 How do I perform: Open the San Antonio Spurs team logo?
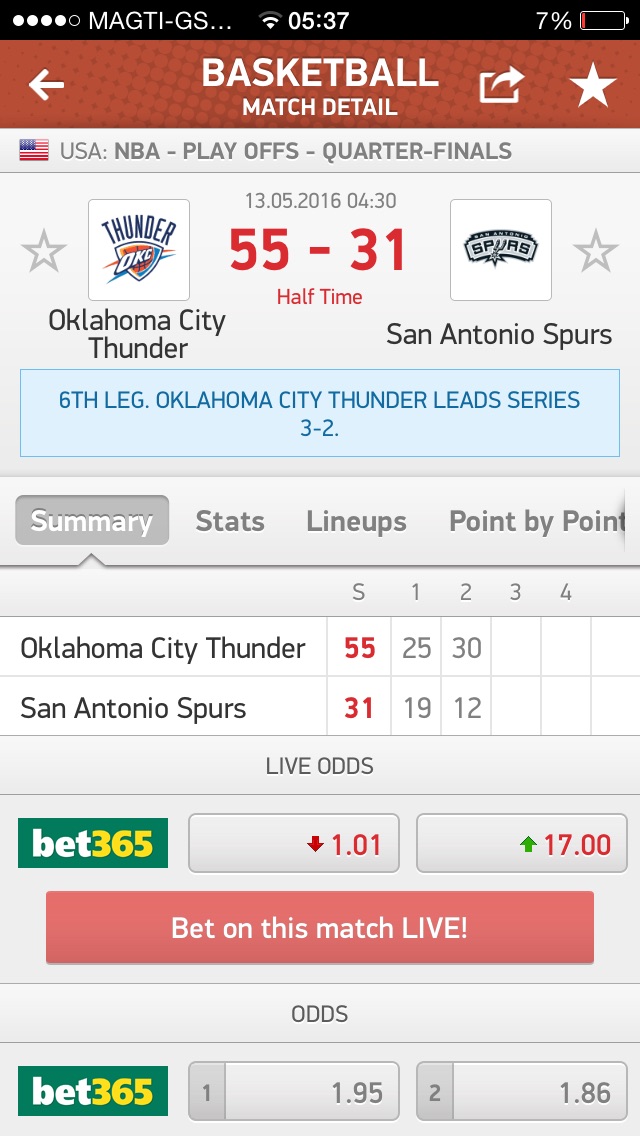click(501, 250)
